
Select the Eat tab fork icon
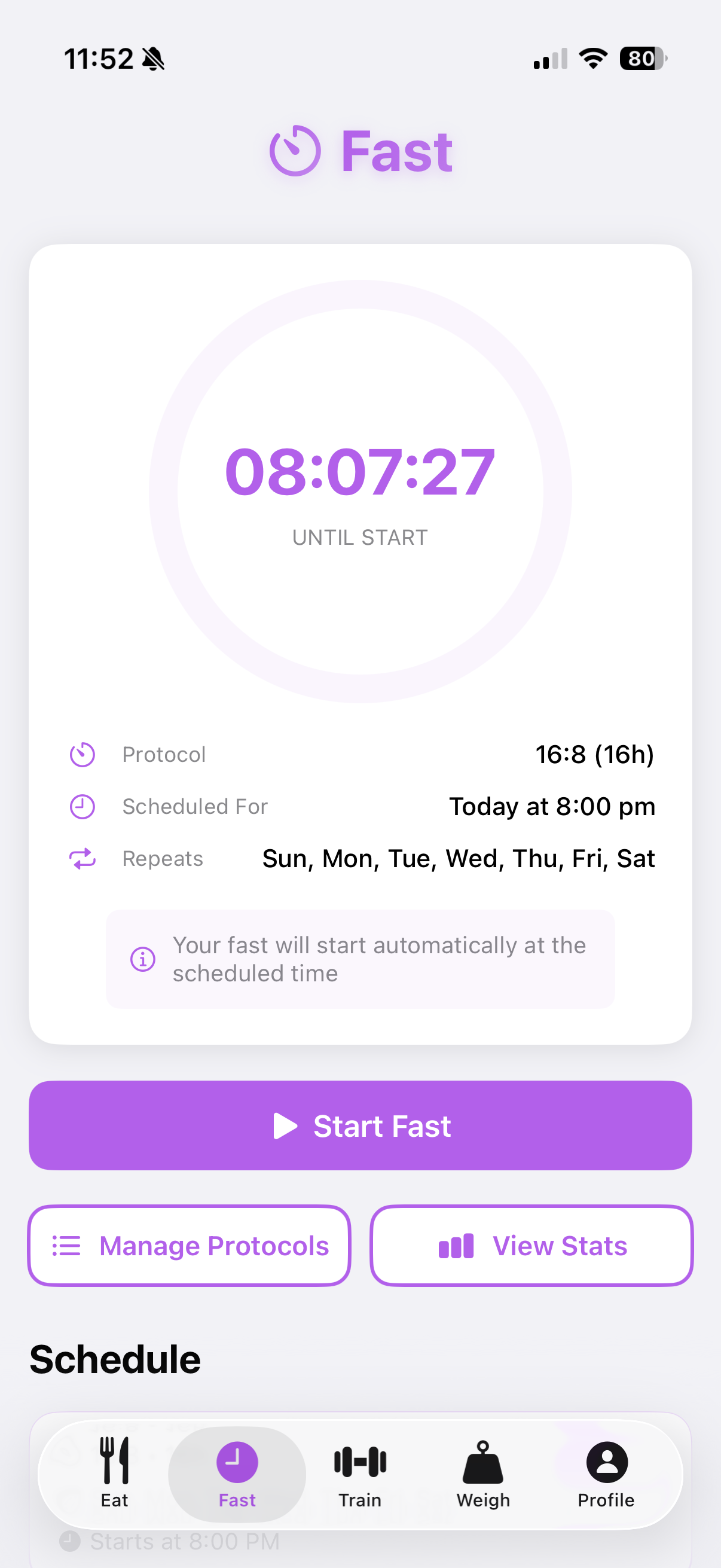pyautogui.click(x=114, y=1459)
